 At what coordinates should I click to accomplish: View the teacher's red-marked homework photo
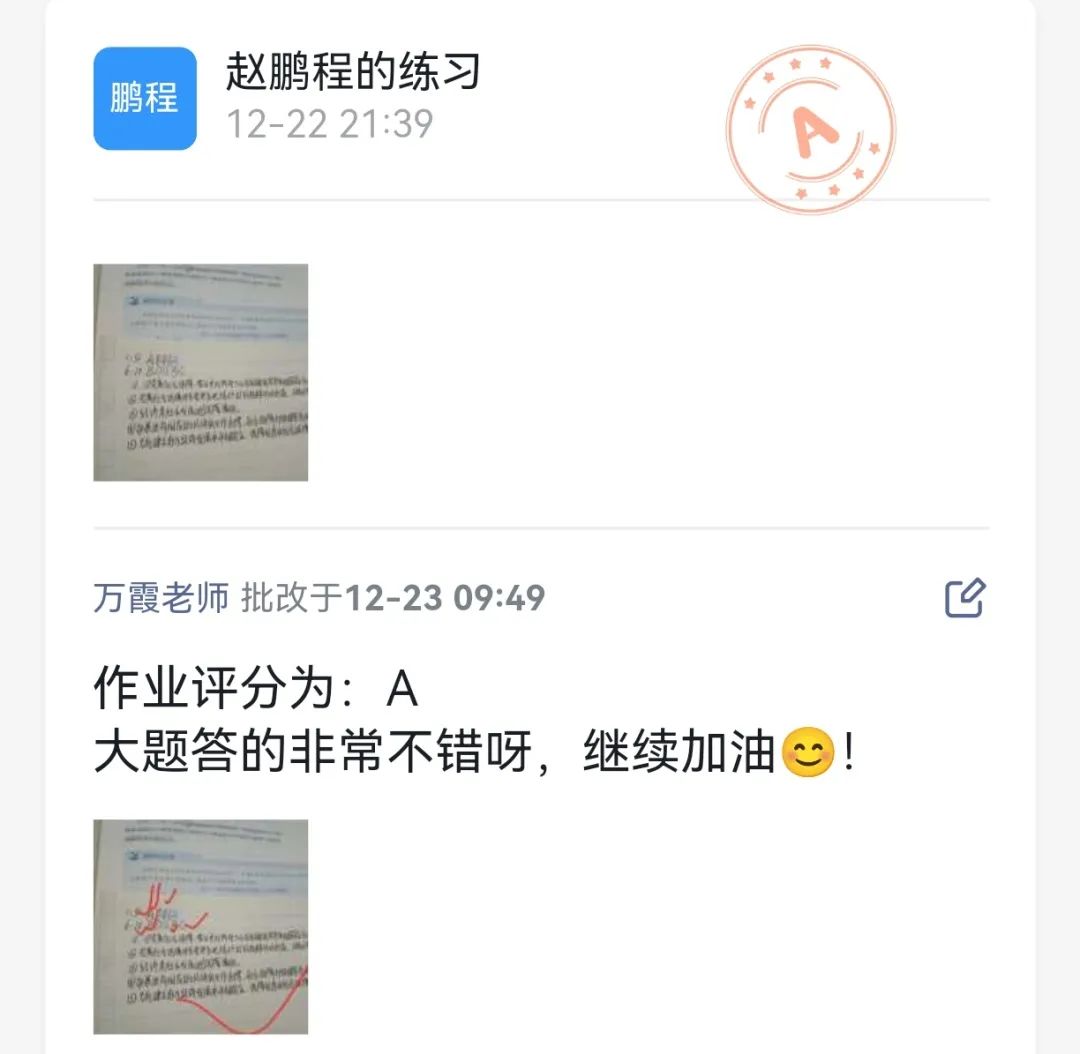(201, 927)
